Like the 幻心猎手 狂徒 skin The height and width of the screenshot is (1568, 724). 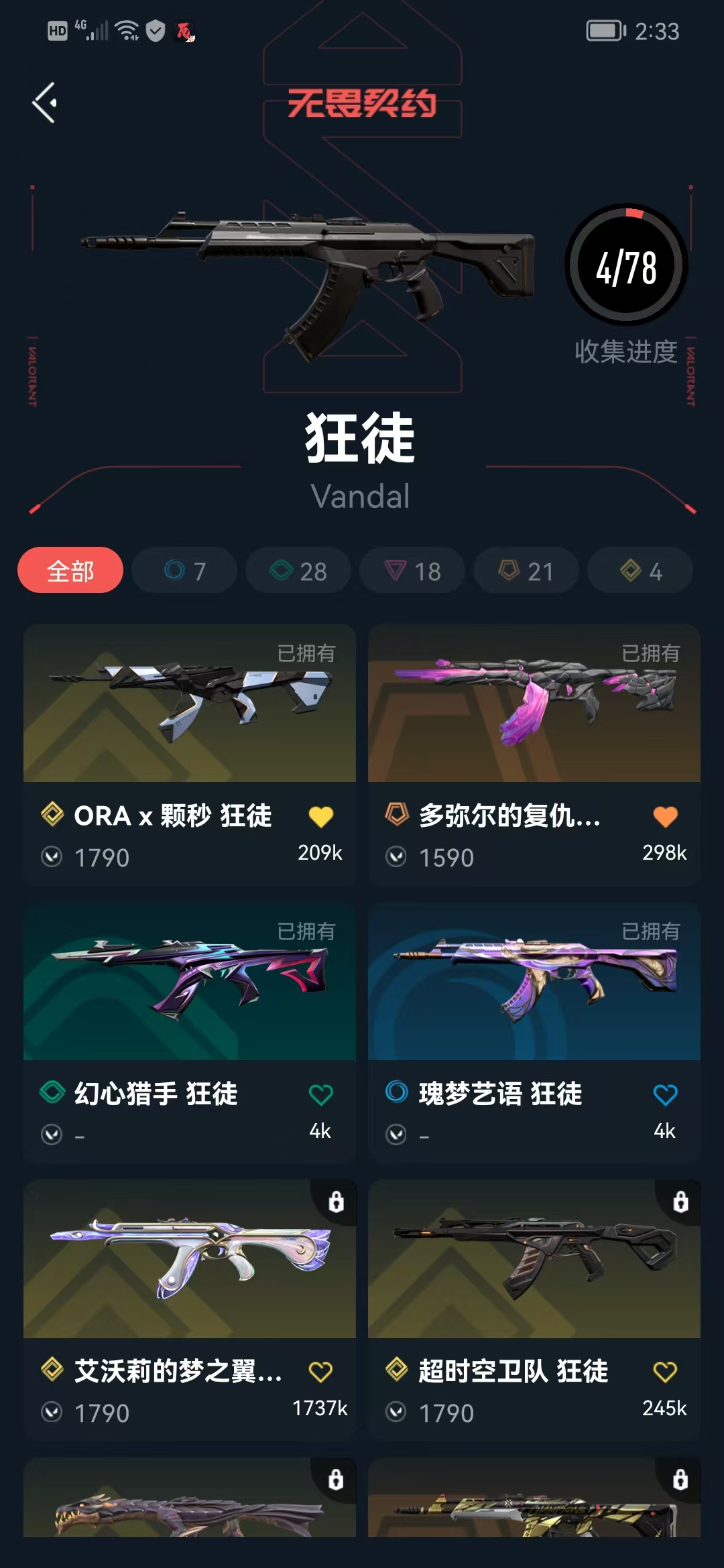320,1095
